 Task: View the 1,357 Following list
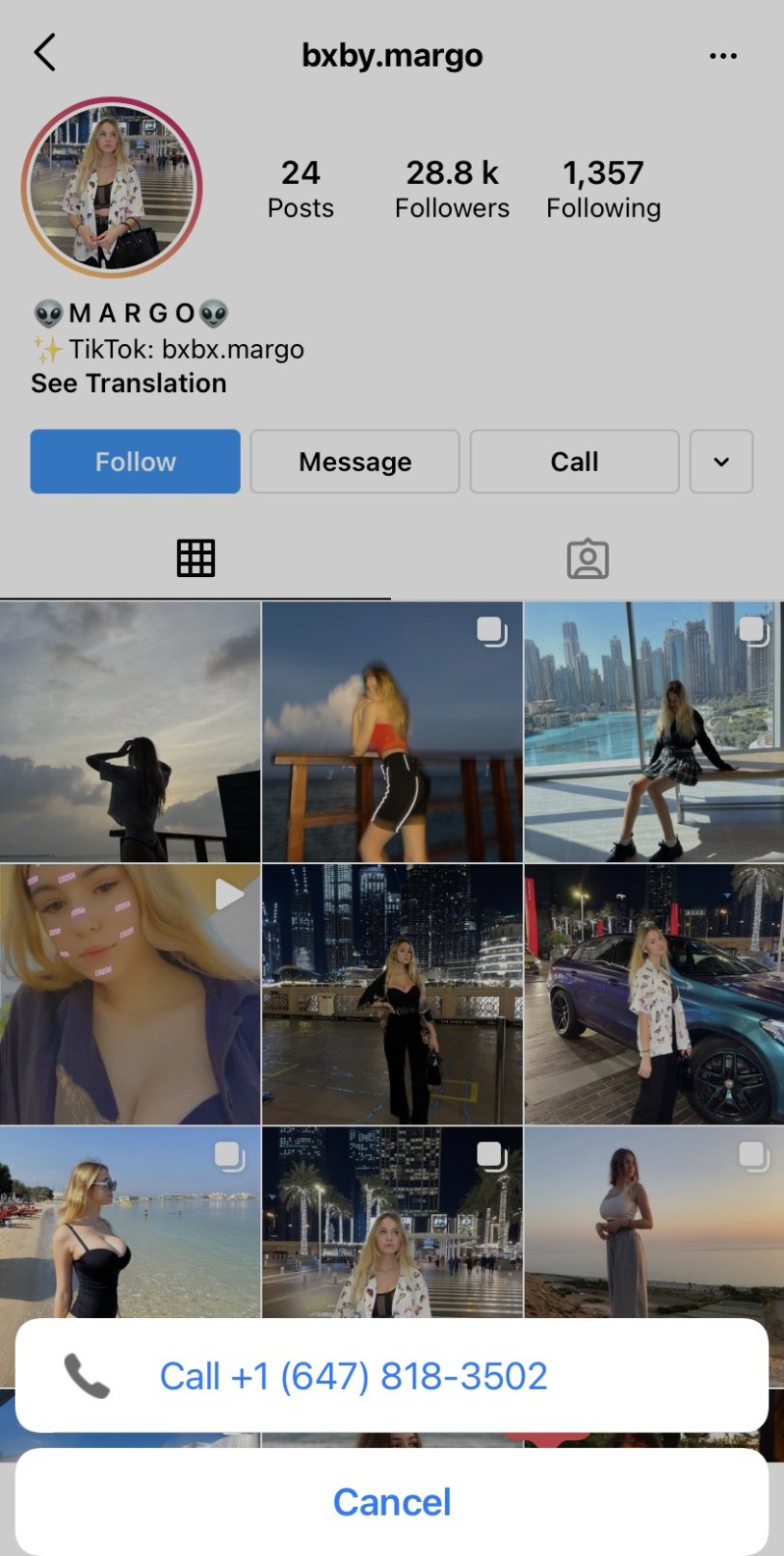point(603,189)
